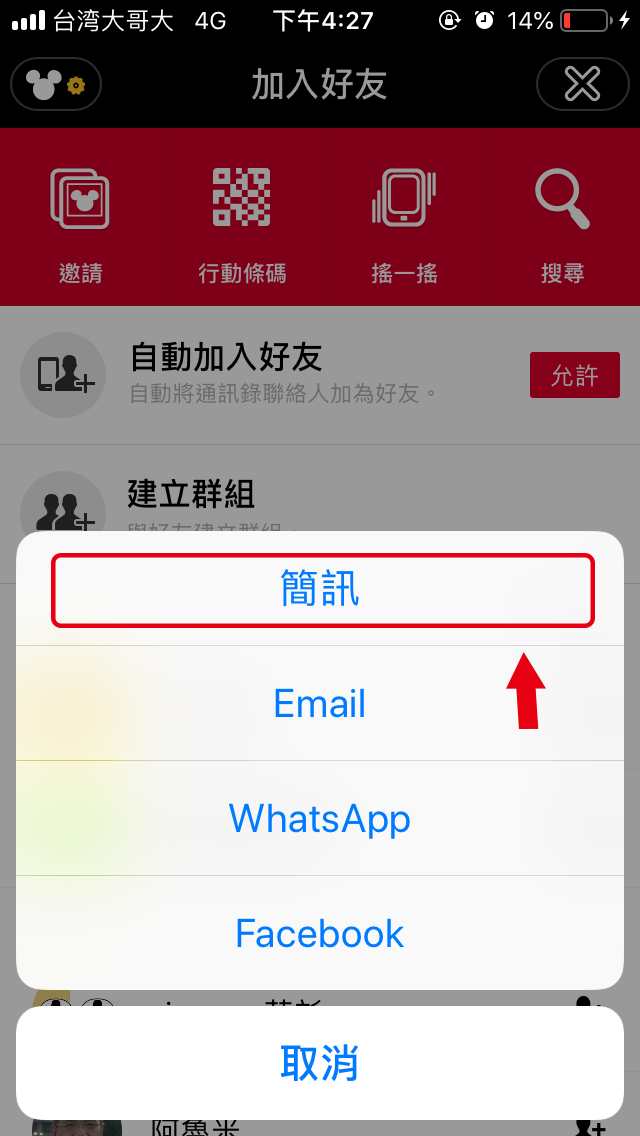Open 行動條碼 QR code scanner

pyautogui.click(x=241, y=217)
